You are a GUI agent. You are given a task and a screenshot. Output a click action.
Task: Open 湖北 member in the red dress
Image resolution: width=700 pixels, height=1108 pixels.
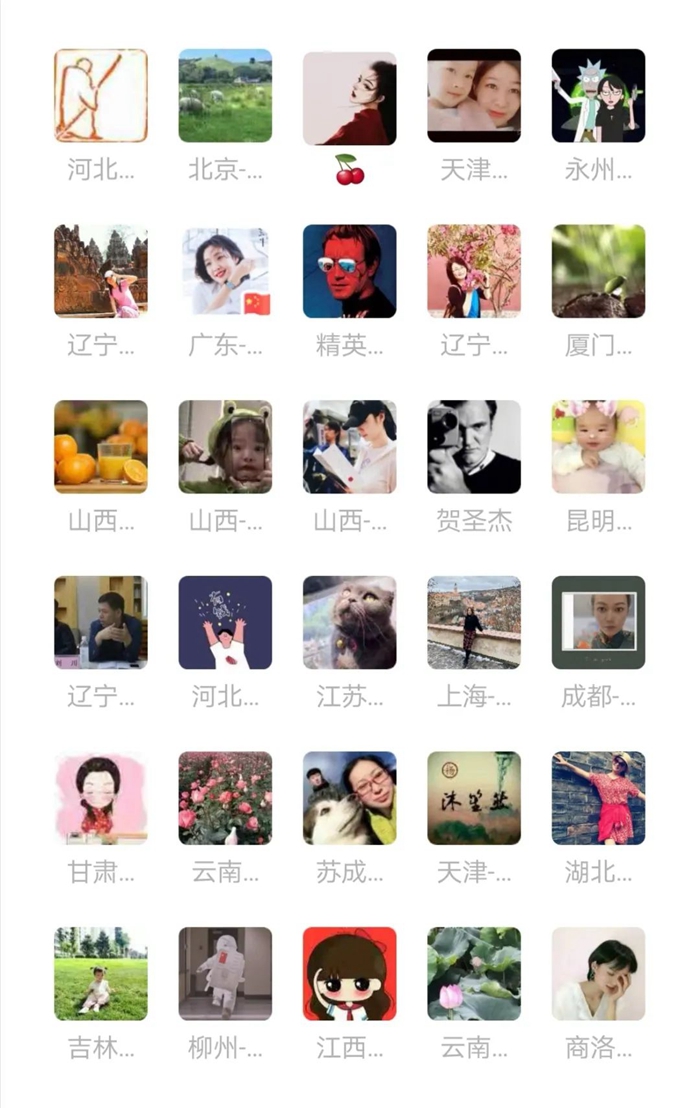tap(598, 798)
